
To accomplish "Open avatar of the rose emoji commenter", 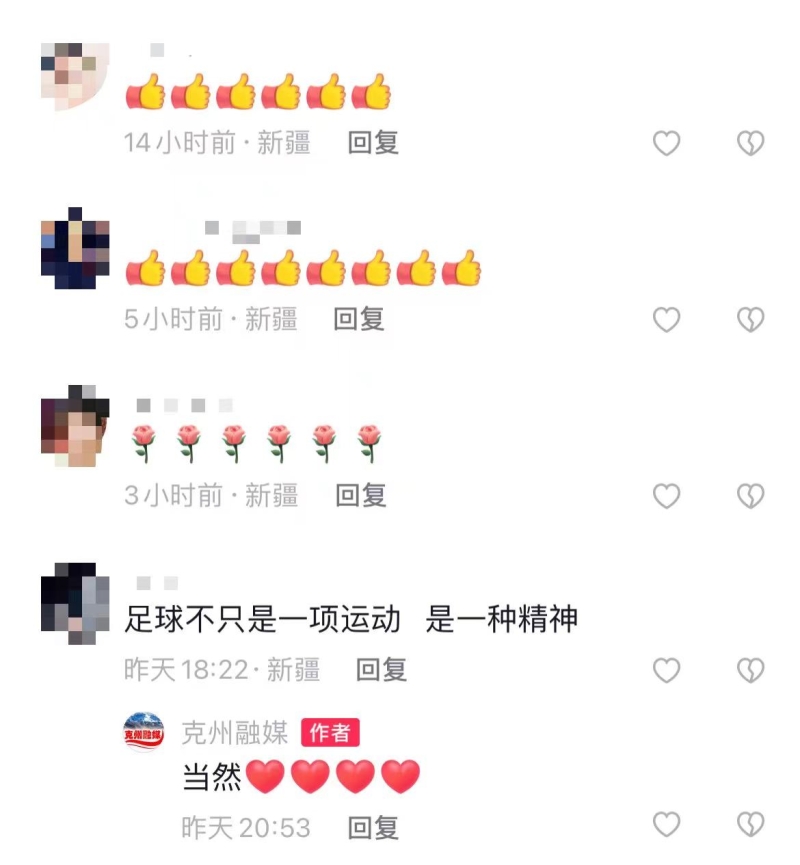I will click(75, 426).
